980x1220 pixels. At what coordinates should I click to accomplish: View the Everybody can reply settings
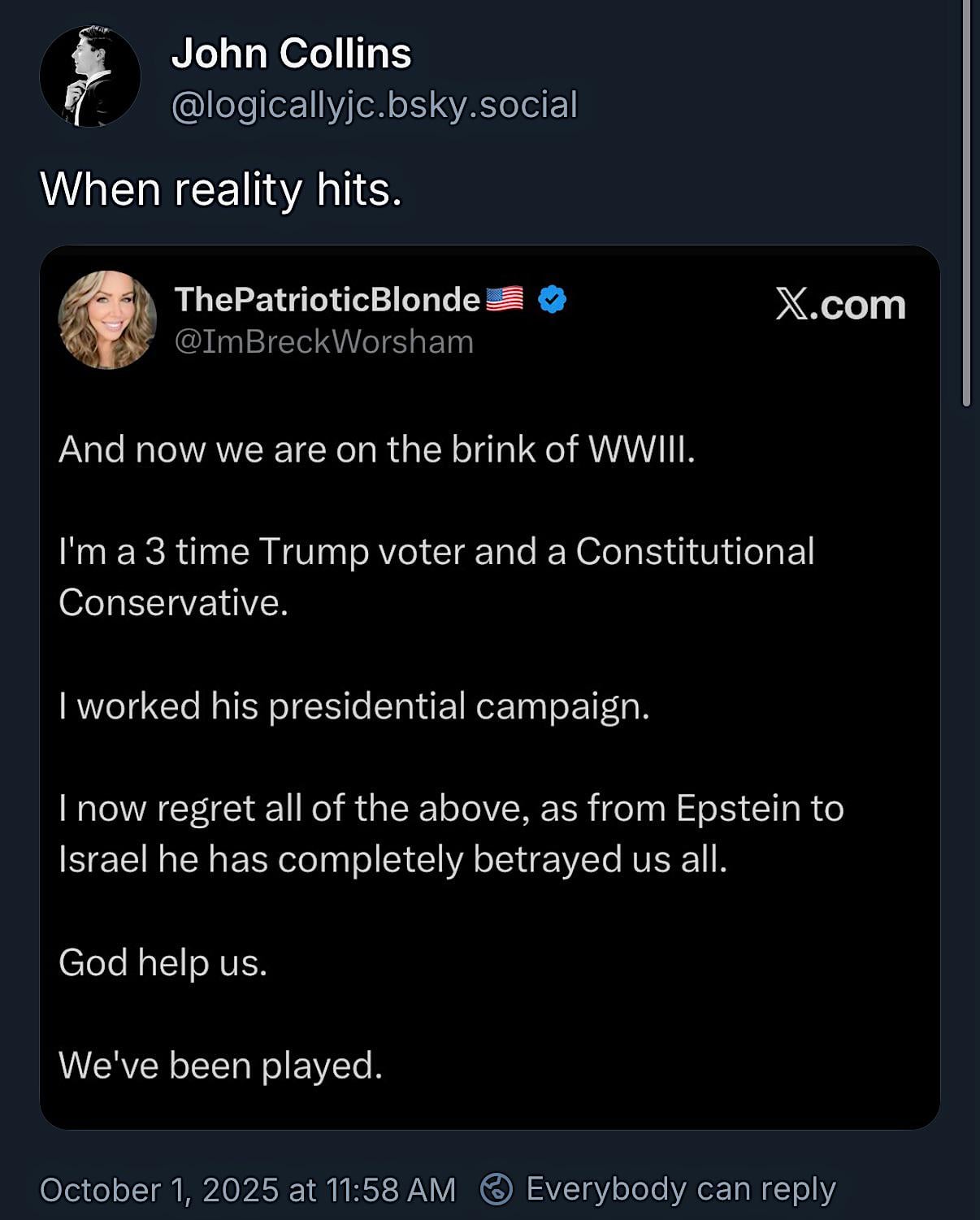(x=658, y=1189)
